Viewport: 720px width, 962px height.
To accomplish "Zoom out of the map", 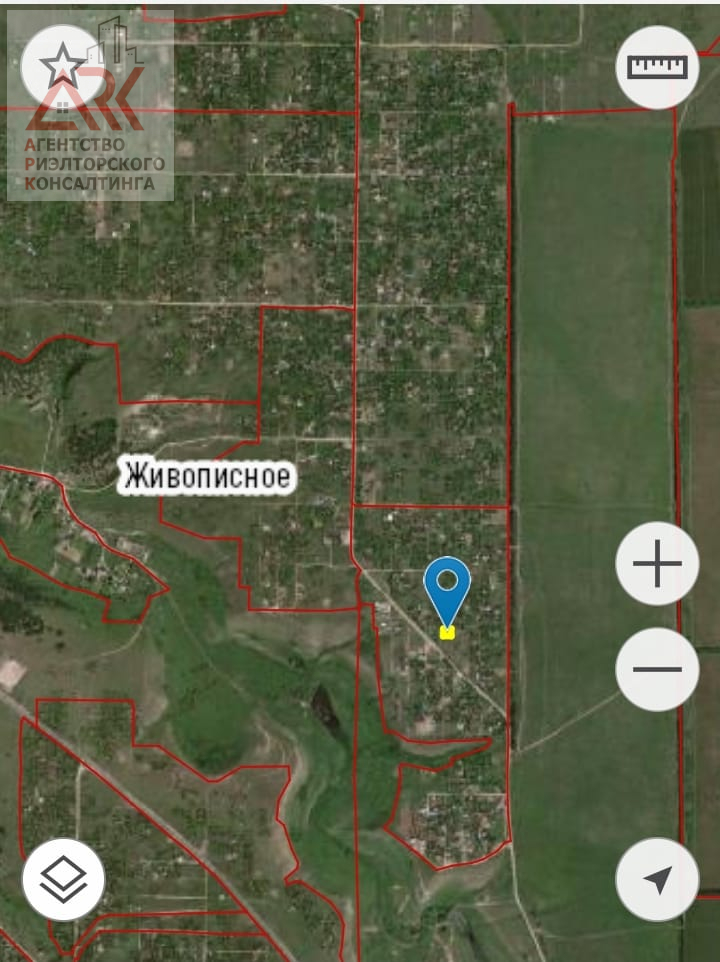I will pos(657,670).
